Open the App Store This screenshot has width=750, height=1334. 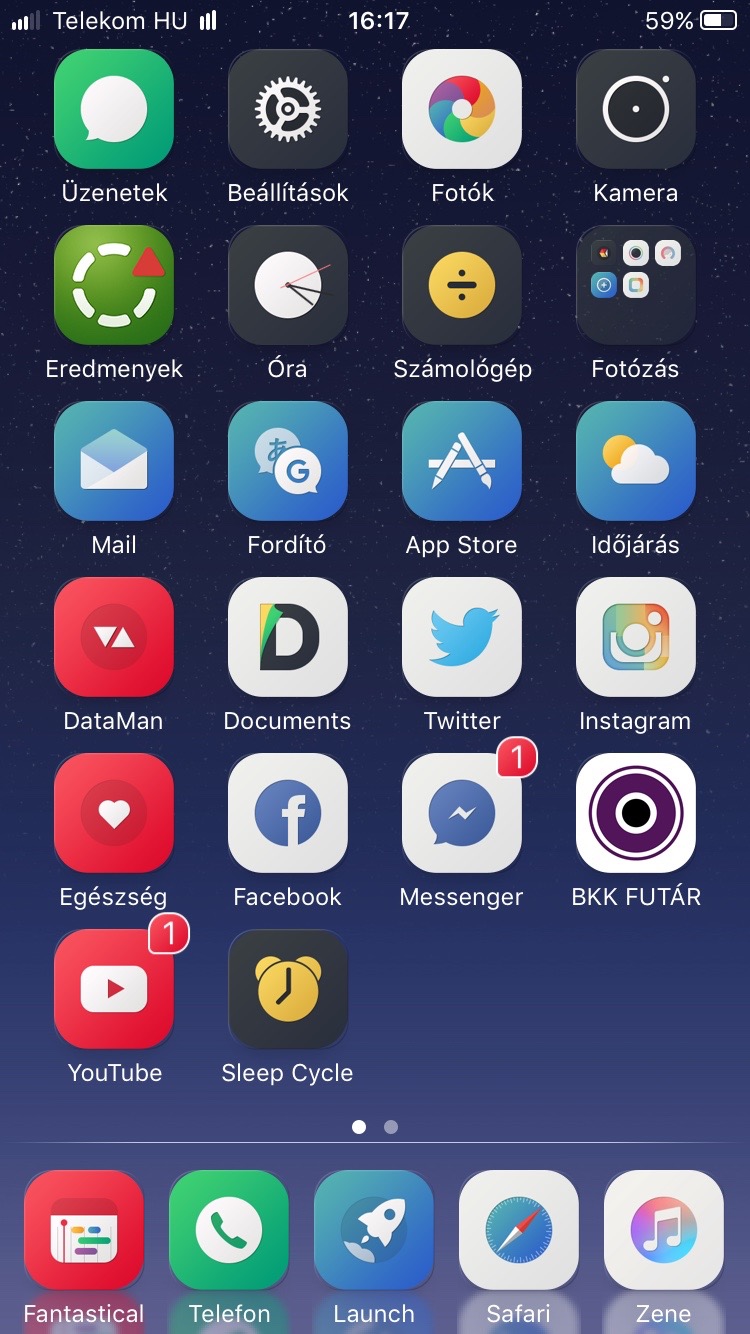461,461
